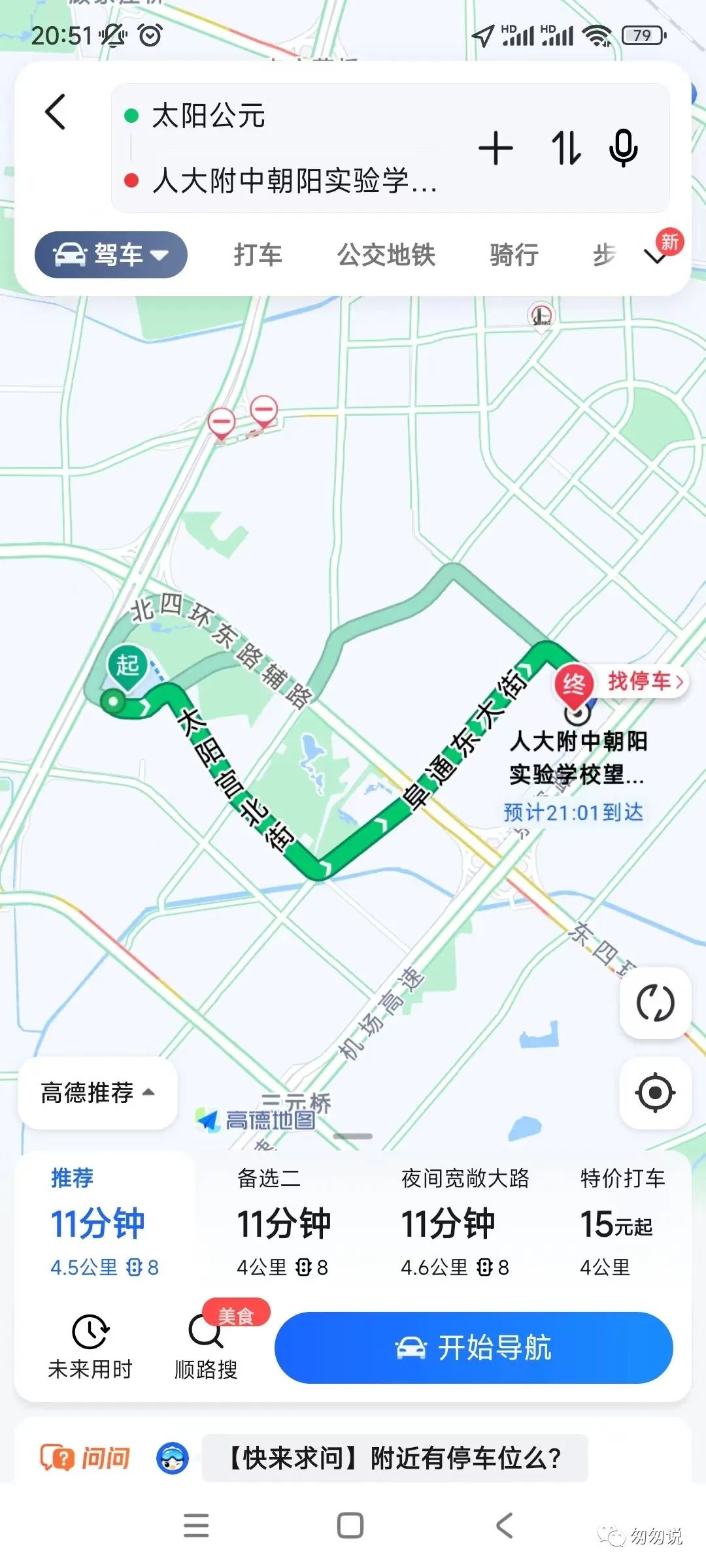This screenshot has height=1568, width=706.
Task: Tap the back arrow to exit route planning
Action: (56, 112)
